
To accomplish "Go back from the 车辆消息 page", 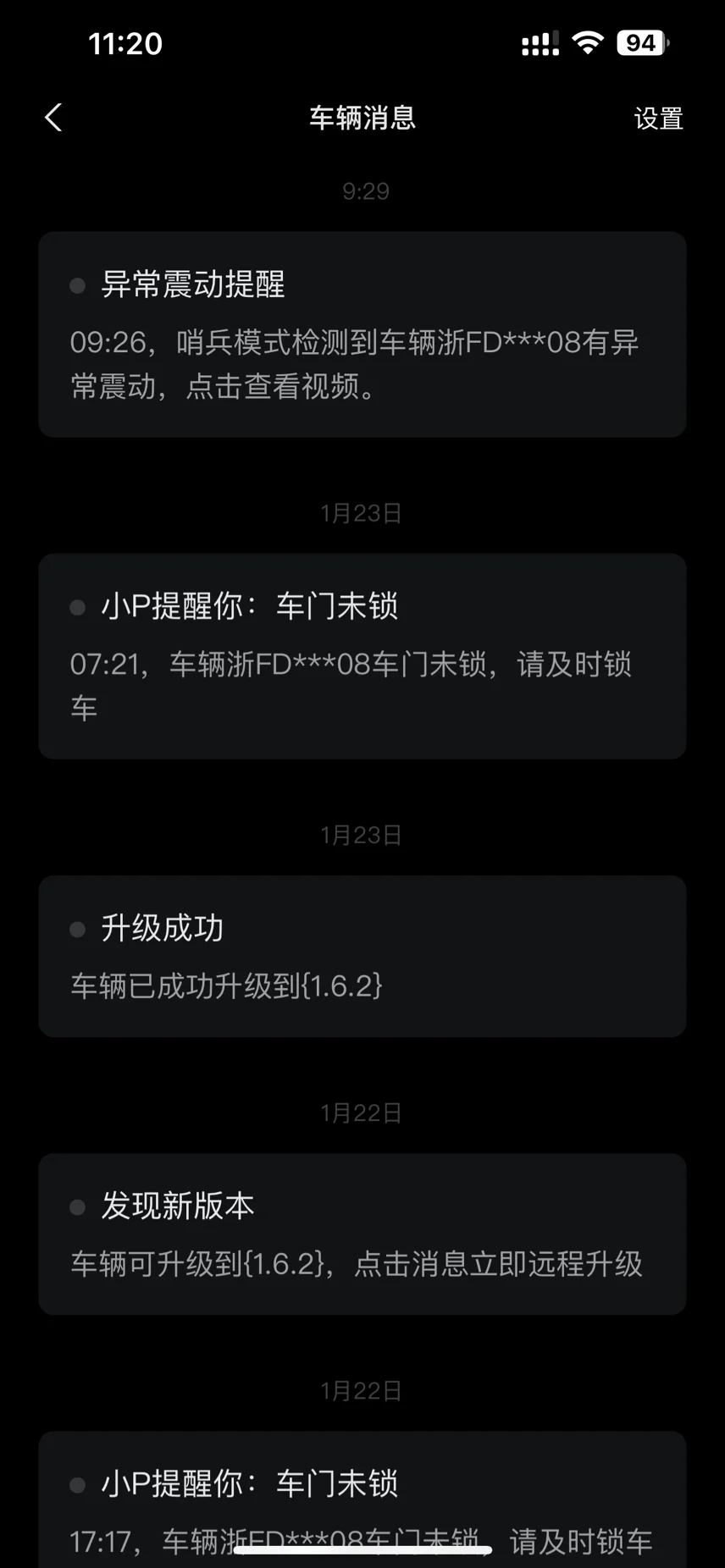I will click(53, 118).
